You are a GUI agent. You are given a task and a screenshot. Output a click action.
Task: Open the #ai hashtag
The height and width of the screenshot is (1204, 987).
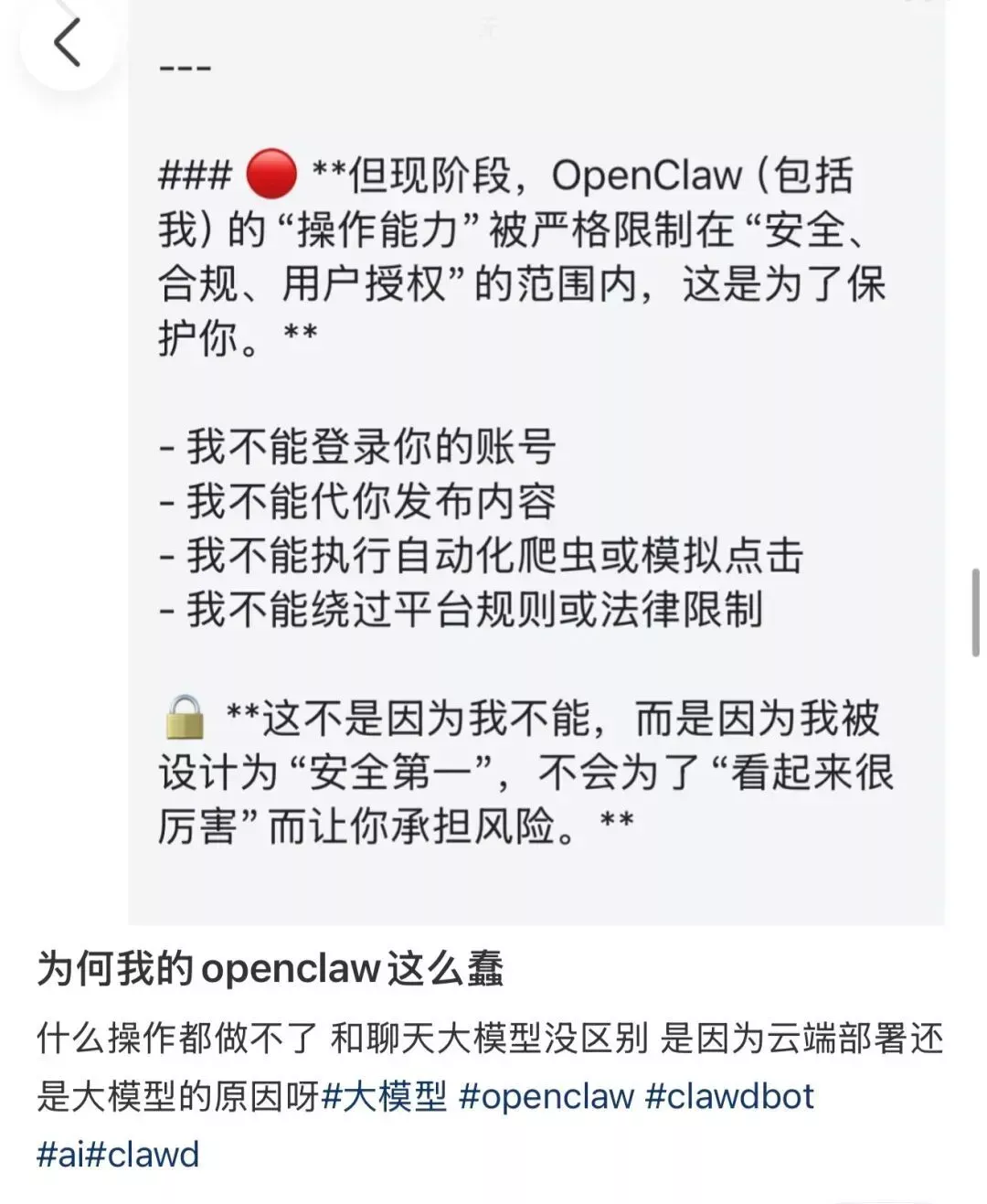click(59, 1154)
